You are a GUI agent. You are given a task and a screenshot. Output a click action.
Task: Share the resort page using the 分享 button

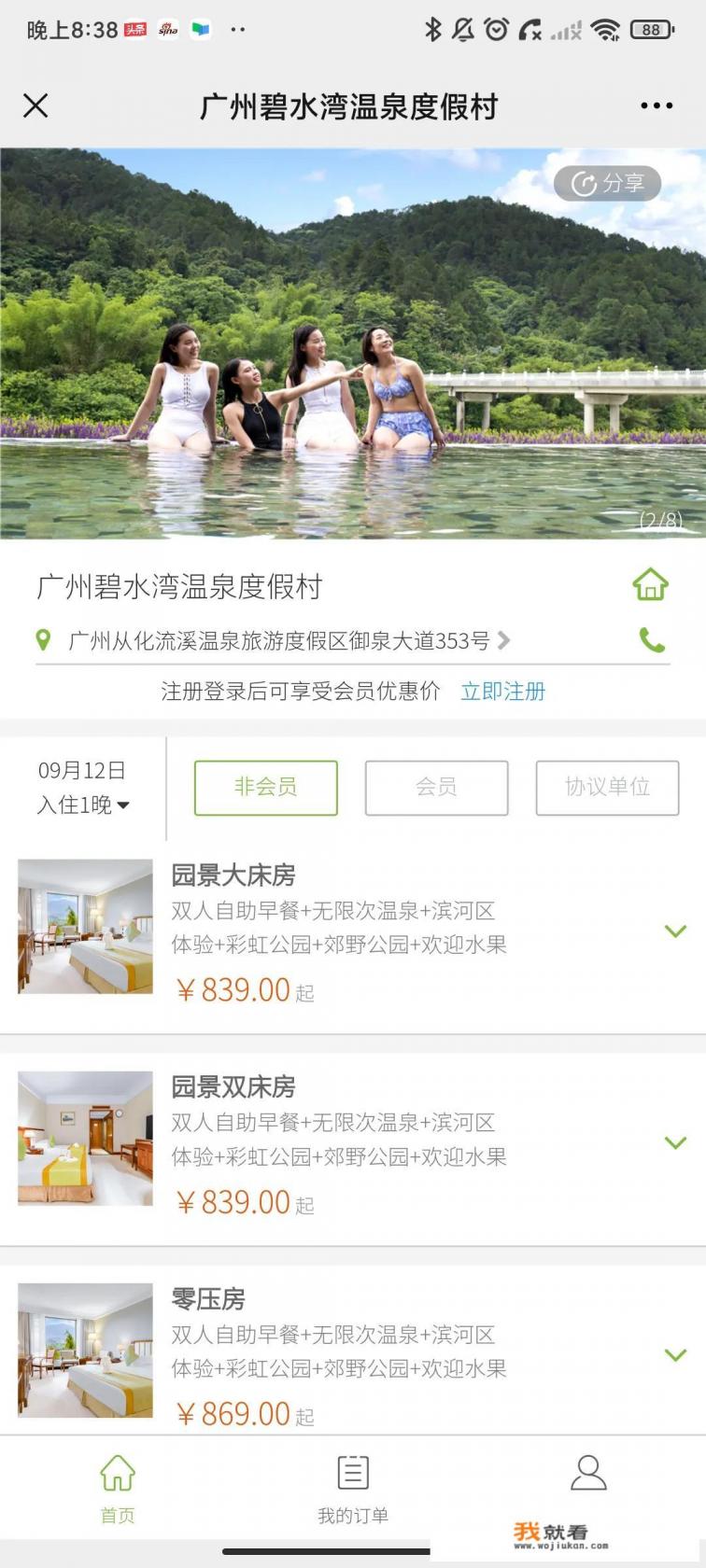click(606, 183)
